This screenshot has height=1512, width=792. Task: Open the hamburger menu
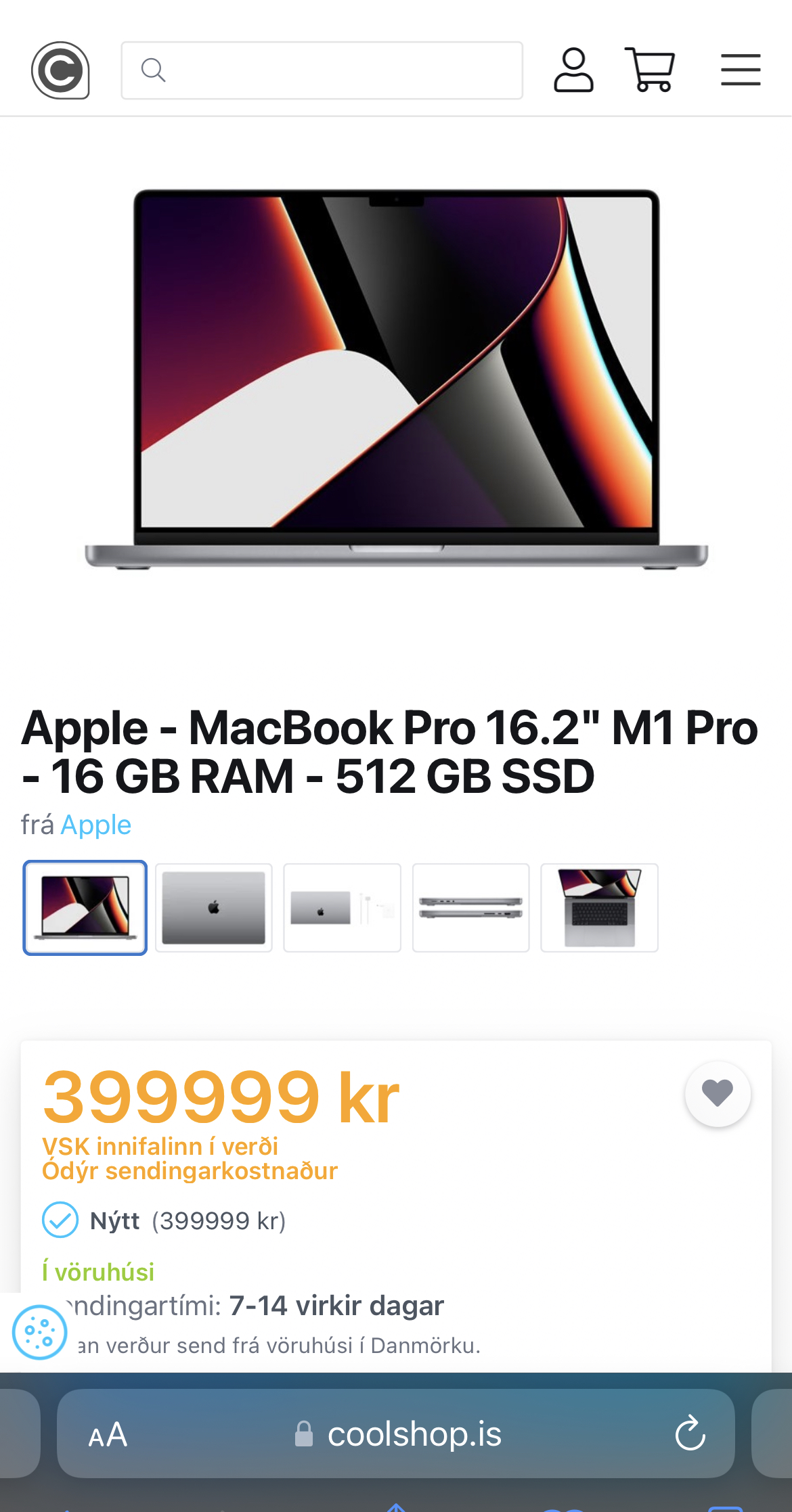click(x=741, y=70)
